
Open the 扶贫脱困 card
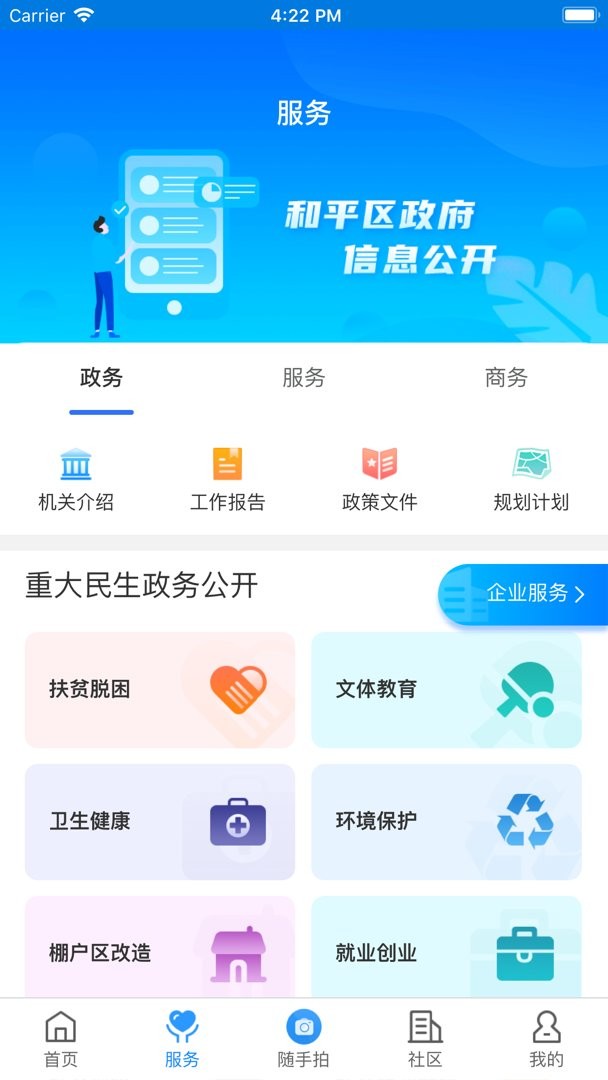pyautogui.click(x=160, y=689)
